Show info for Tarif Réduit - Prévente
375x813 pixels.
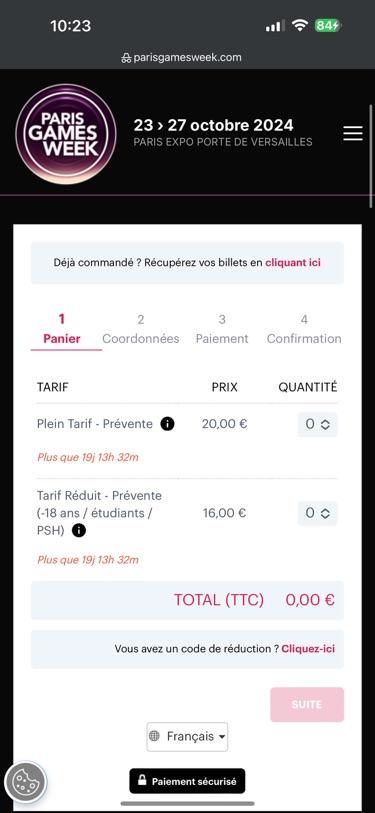(79, 530)
